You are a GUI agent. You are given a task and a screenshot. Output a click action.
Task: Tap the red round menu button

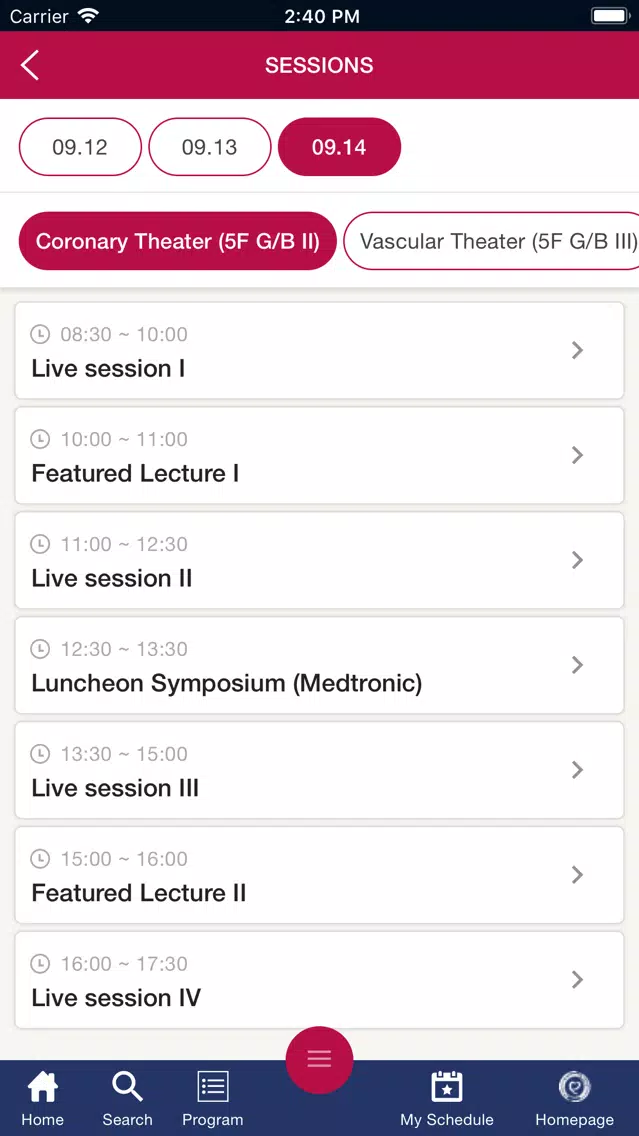tap(320, 1060)
